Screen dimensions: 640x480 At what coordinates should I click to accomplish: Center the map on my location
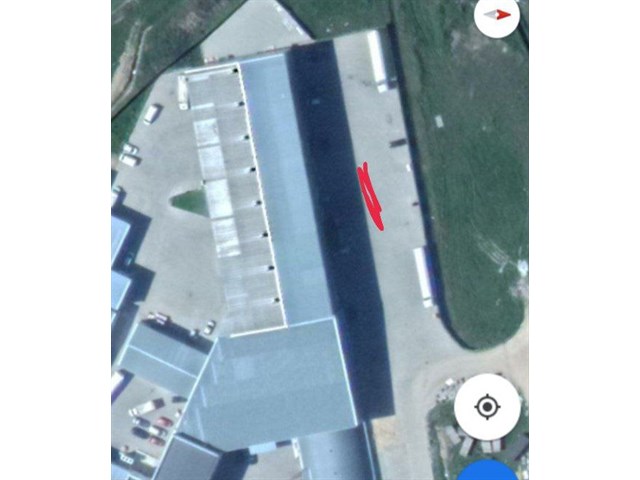(487, 407)
